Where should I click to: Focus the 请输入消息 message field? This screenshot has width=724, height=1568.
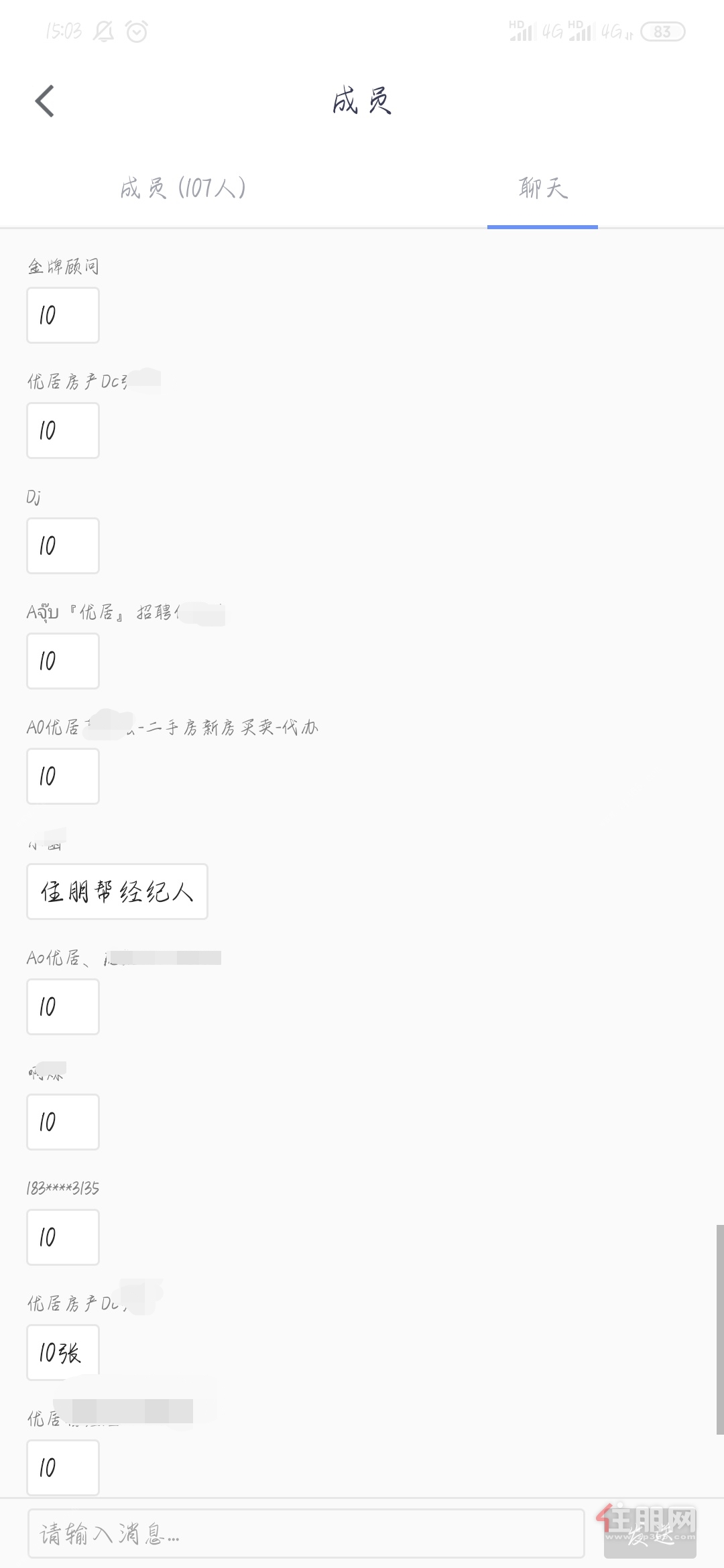point(306,1534)
